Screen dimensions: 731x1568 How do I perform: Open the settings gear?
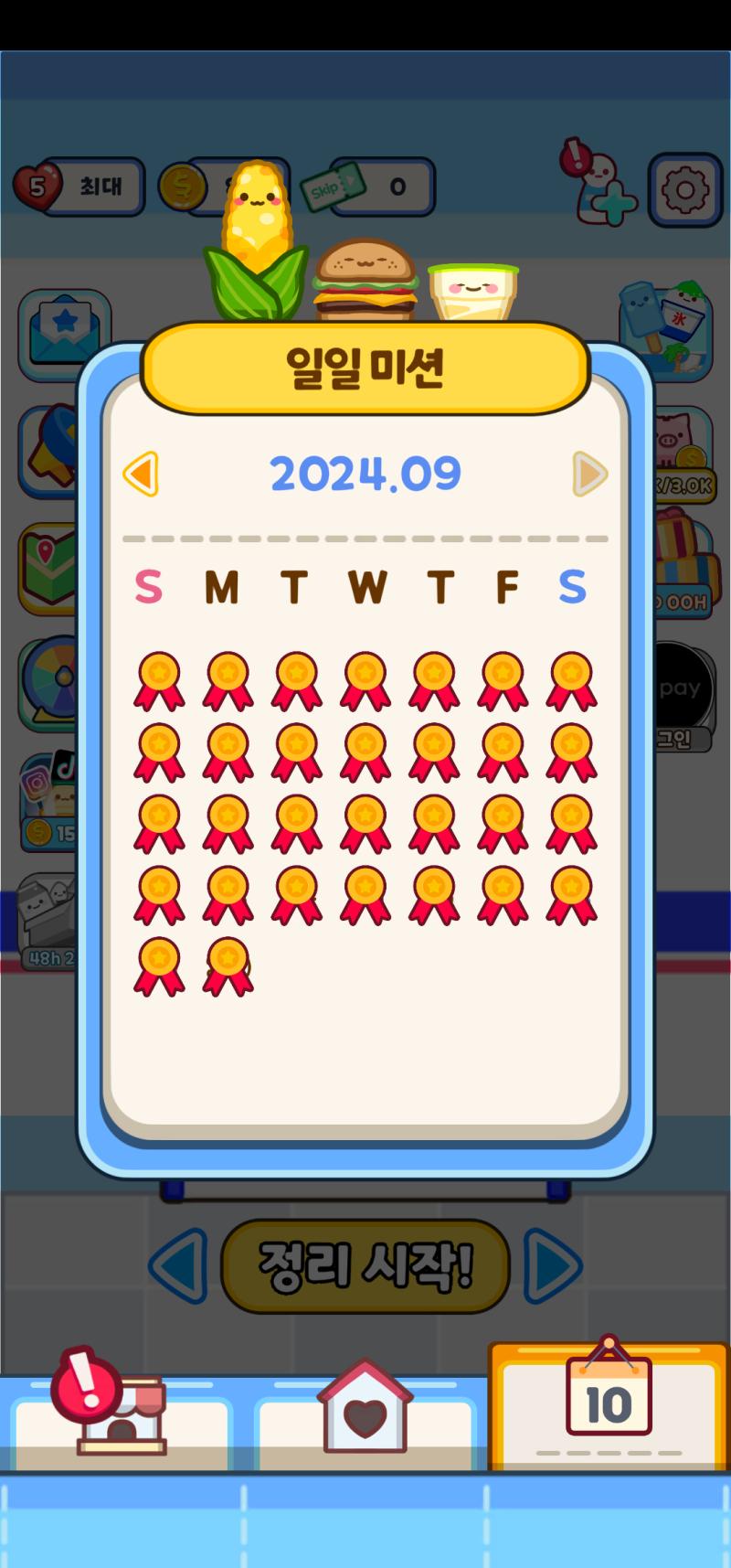[x=685, y=190]
